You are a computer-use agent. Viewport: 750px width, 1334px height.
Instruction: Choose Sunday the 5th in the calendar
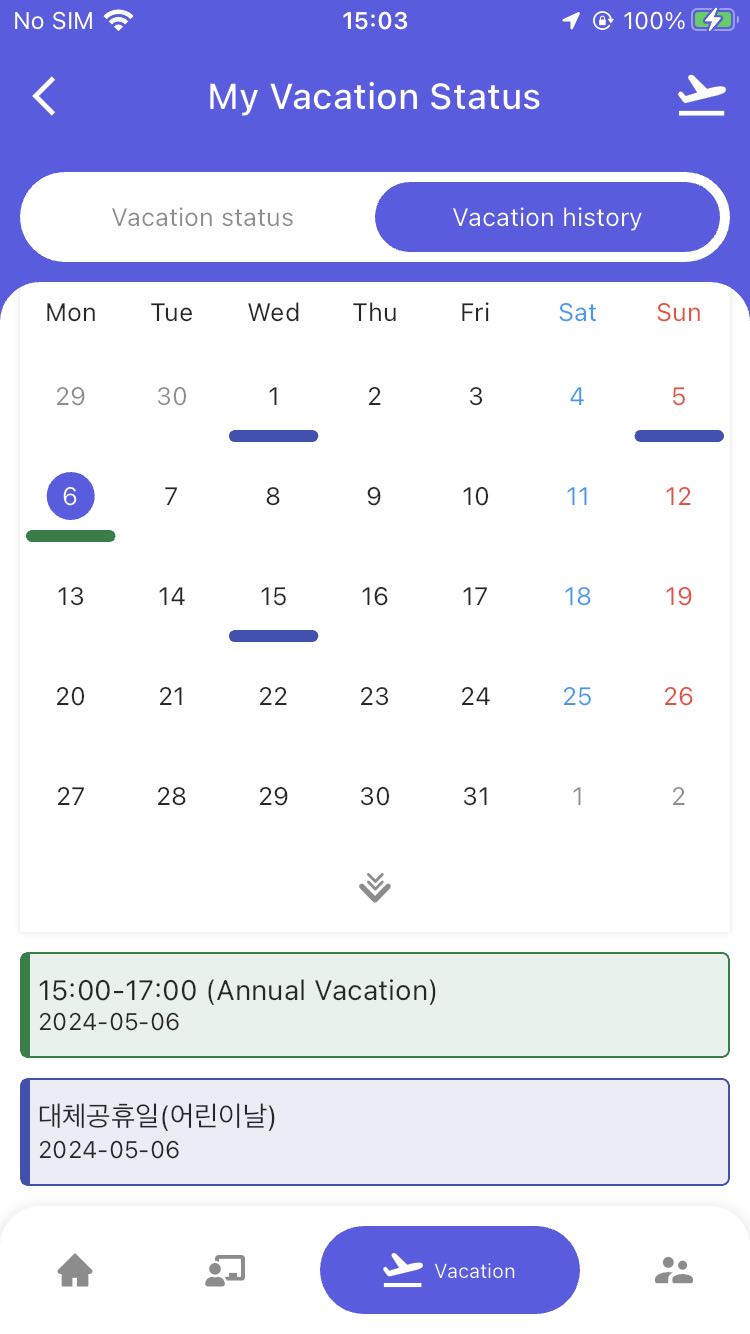tap(678, 397)
